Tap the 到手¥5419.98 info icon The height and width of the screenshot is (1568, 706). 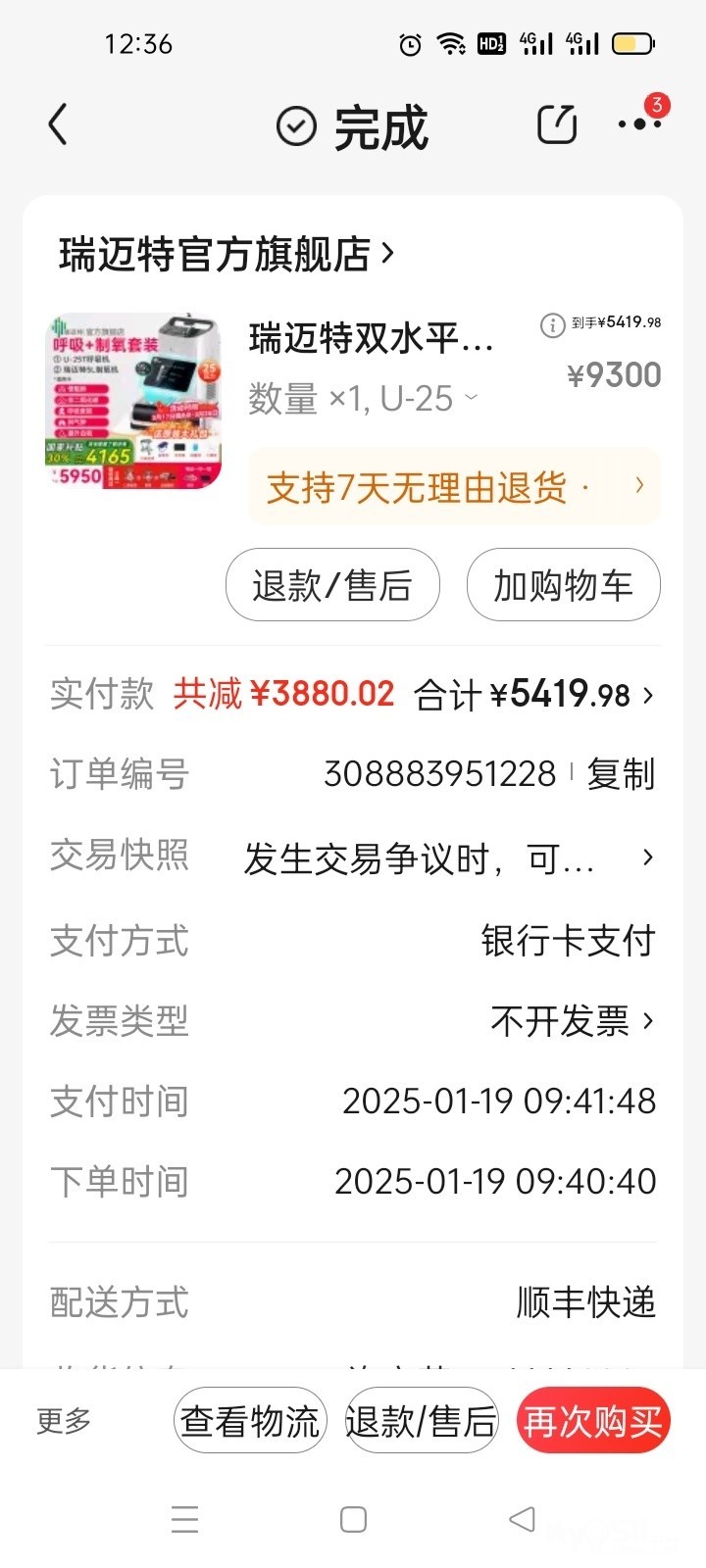click(552, 324)
